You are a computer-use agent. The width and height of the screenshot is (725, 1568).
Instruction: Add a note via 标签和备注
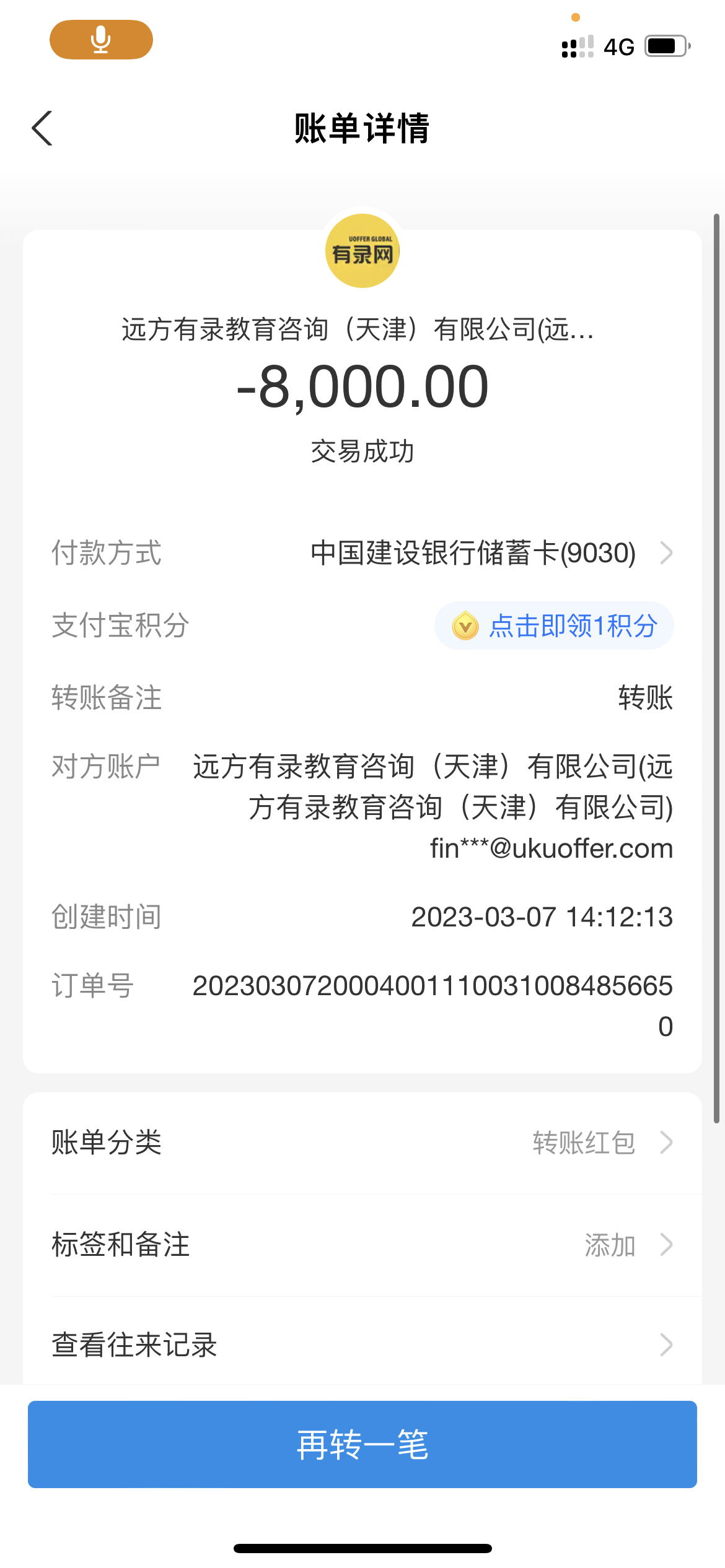[x=362, y=1245]
